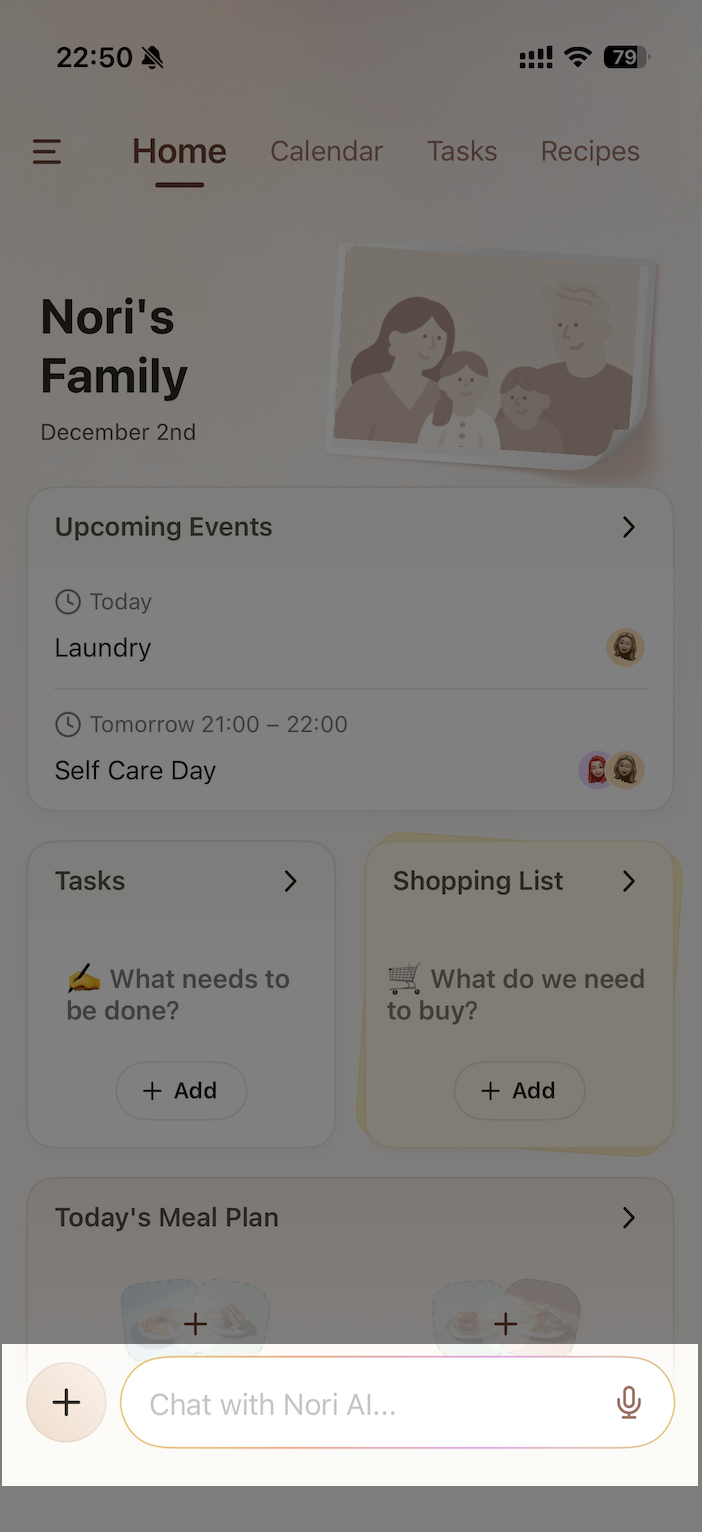The width and height of the screenshot is (702, 1532).
Task: Open the hamburger drawer menu
Action: (x=47, y=152)
